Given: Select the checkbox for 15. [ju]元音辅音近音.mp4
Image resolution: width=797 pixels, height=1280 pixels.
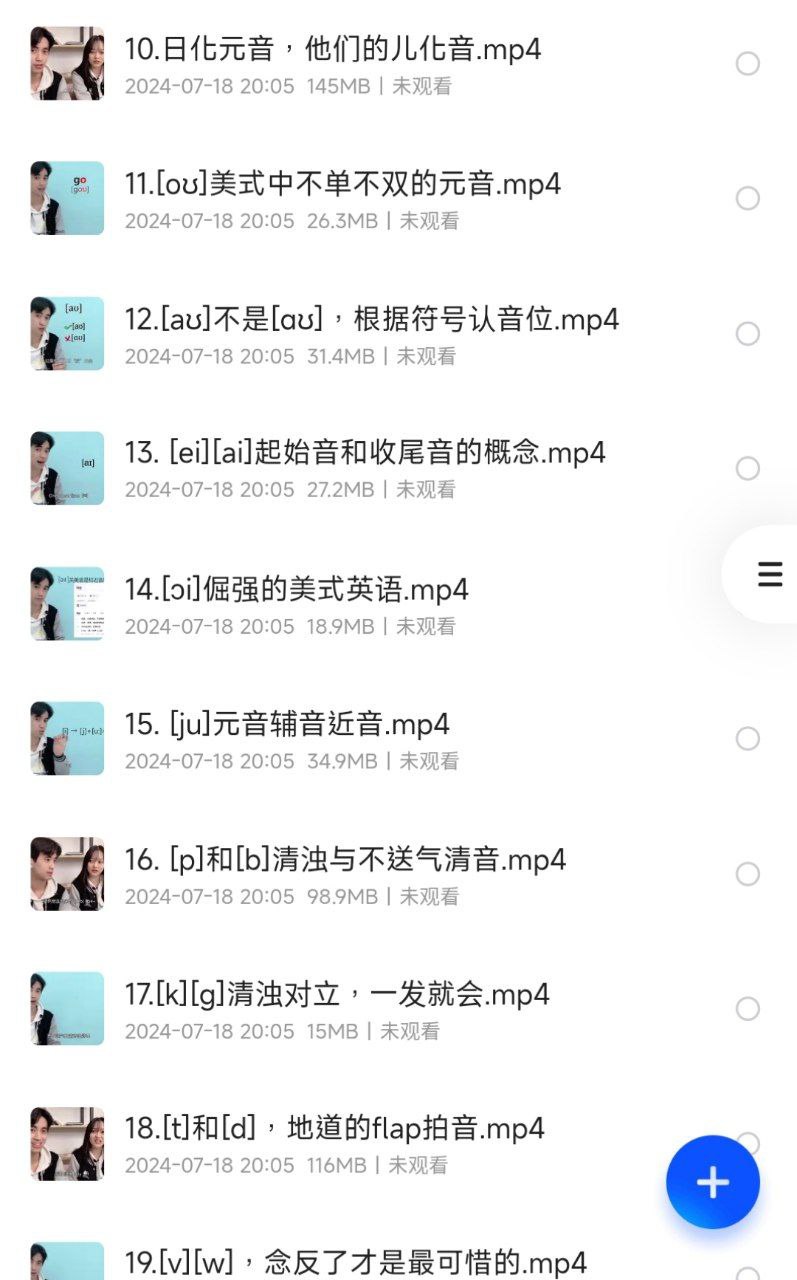Looking at the screenshot, I should coord(748,738).
